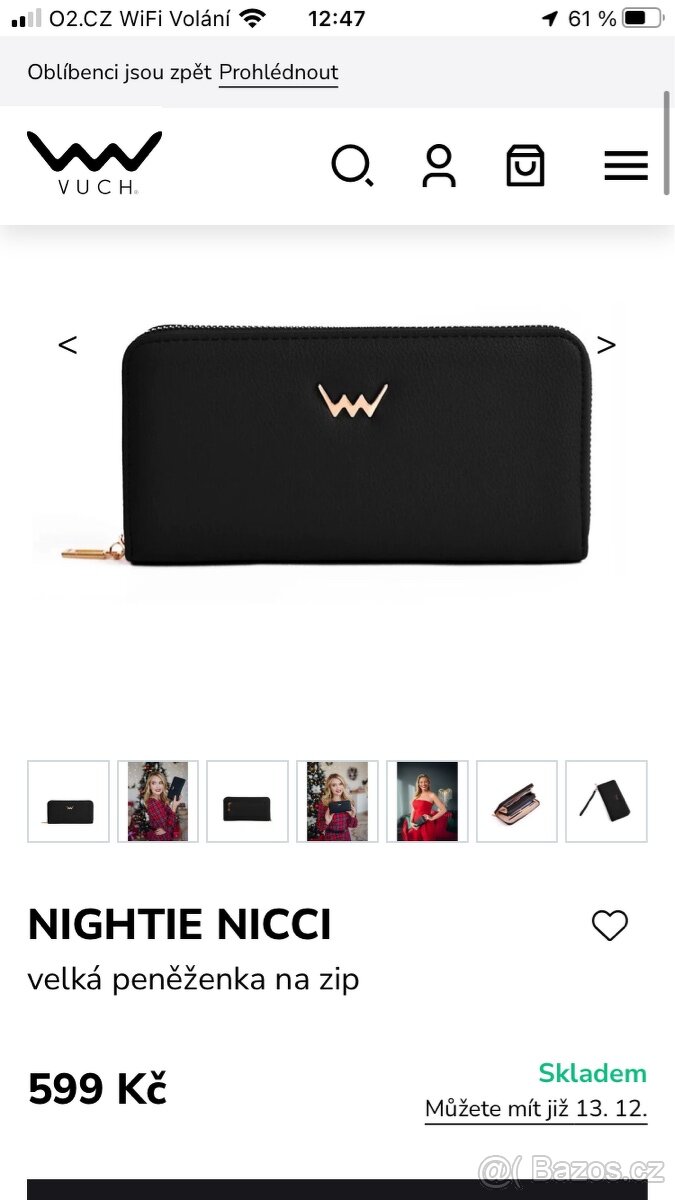The image size is (675, 1200).
Task: Go to the VUCH home logo
Action: 94,162
